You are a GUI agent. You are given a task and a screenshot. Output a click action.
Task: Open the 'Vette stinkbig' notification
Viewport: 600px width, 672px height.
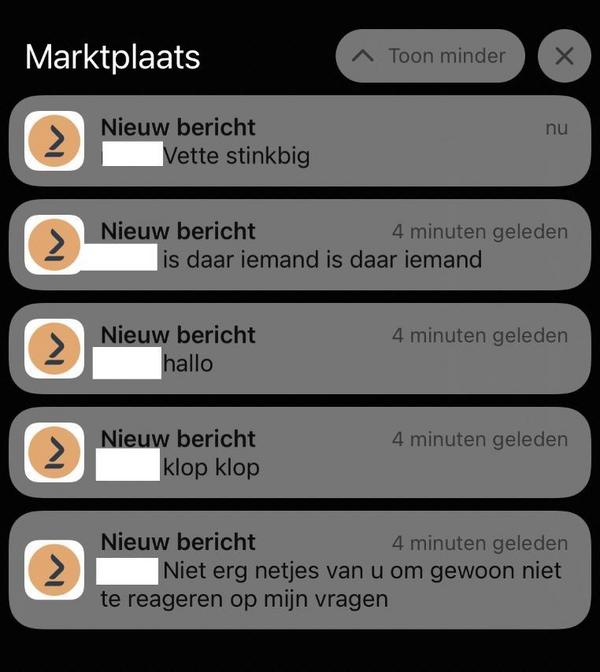(x=300, y=141)
